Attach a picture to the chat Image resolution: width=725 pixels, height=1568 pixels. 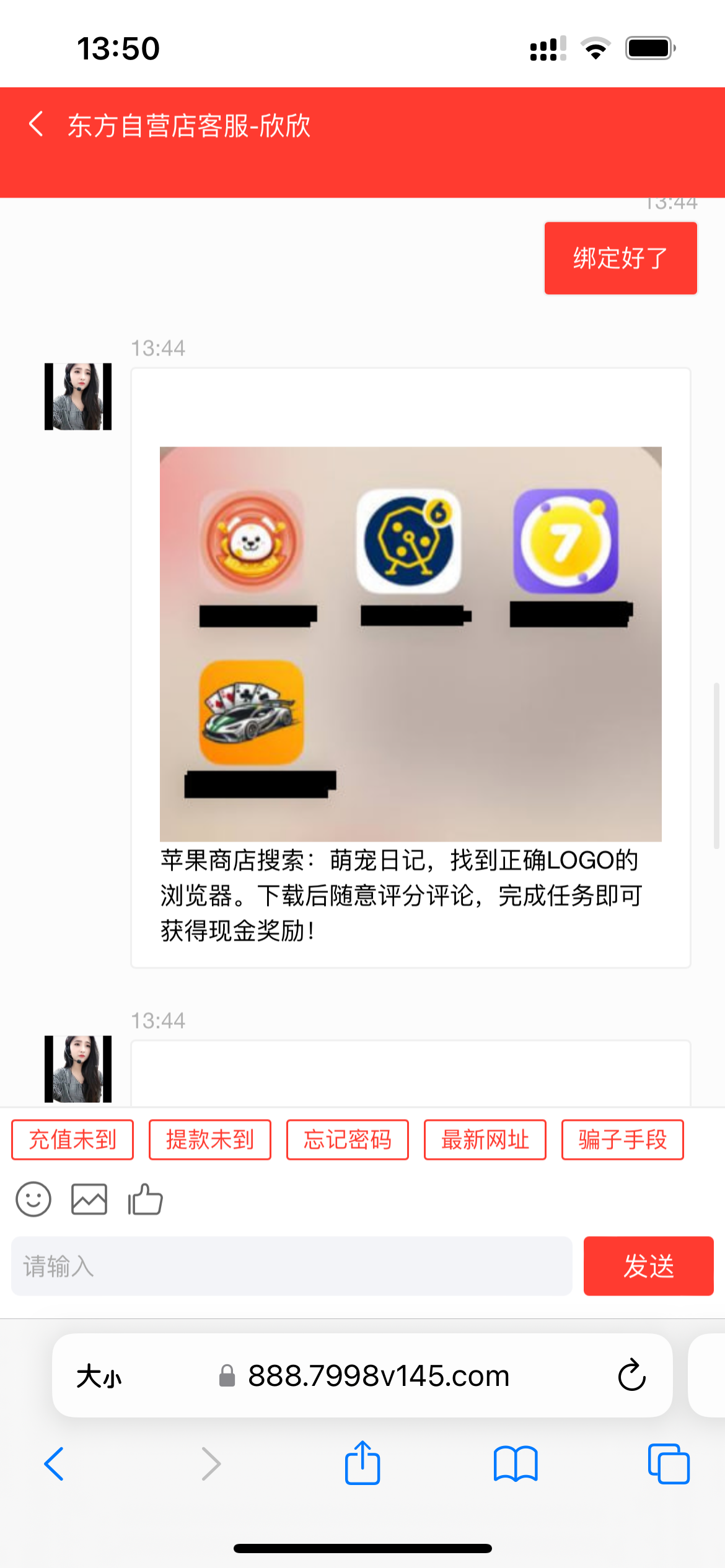[x=89, y=1200]
